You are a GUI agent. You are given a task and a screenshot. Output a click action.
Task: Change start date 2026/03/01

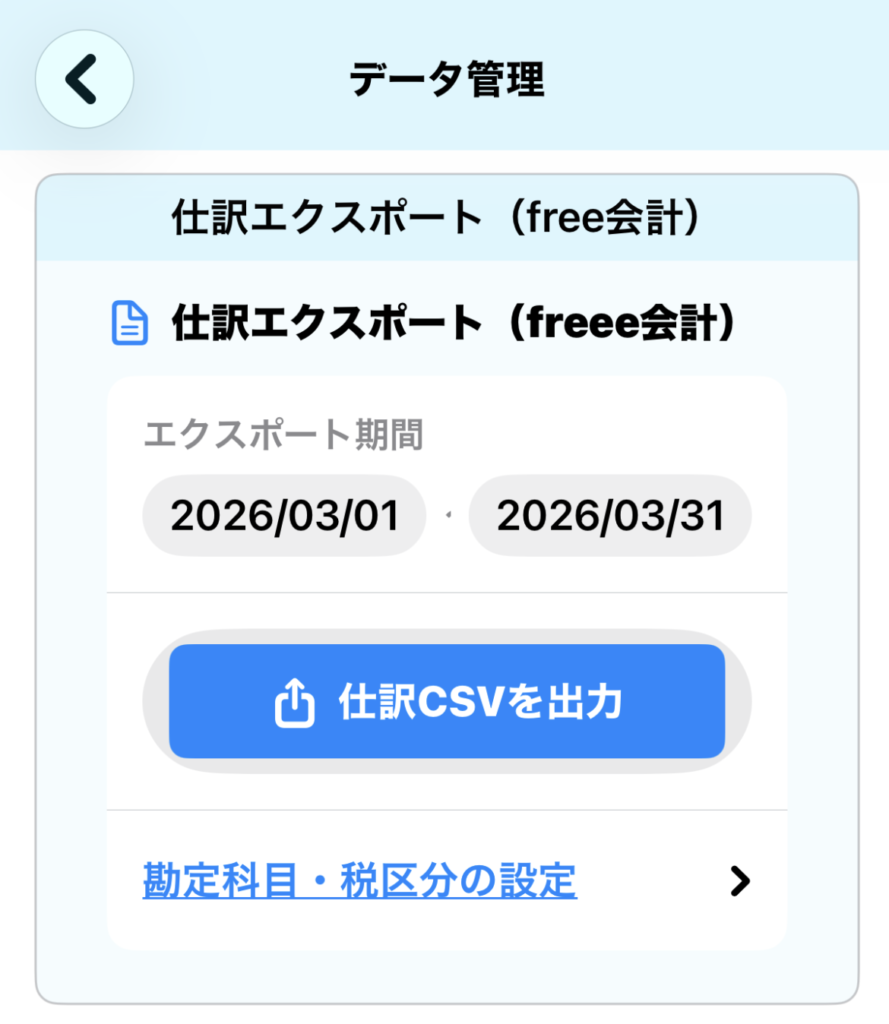(x=285, y=516)
